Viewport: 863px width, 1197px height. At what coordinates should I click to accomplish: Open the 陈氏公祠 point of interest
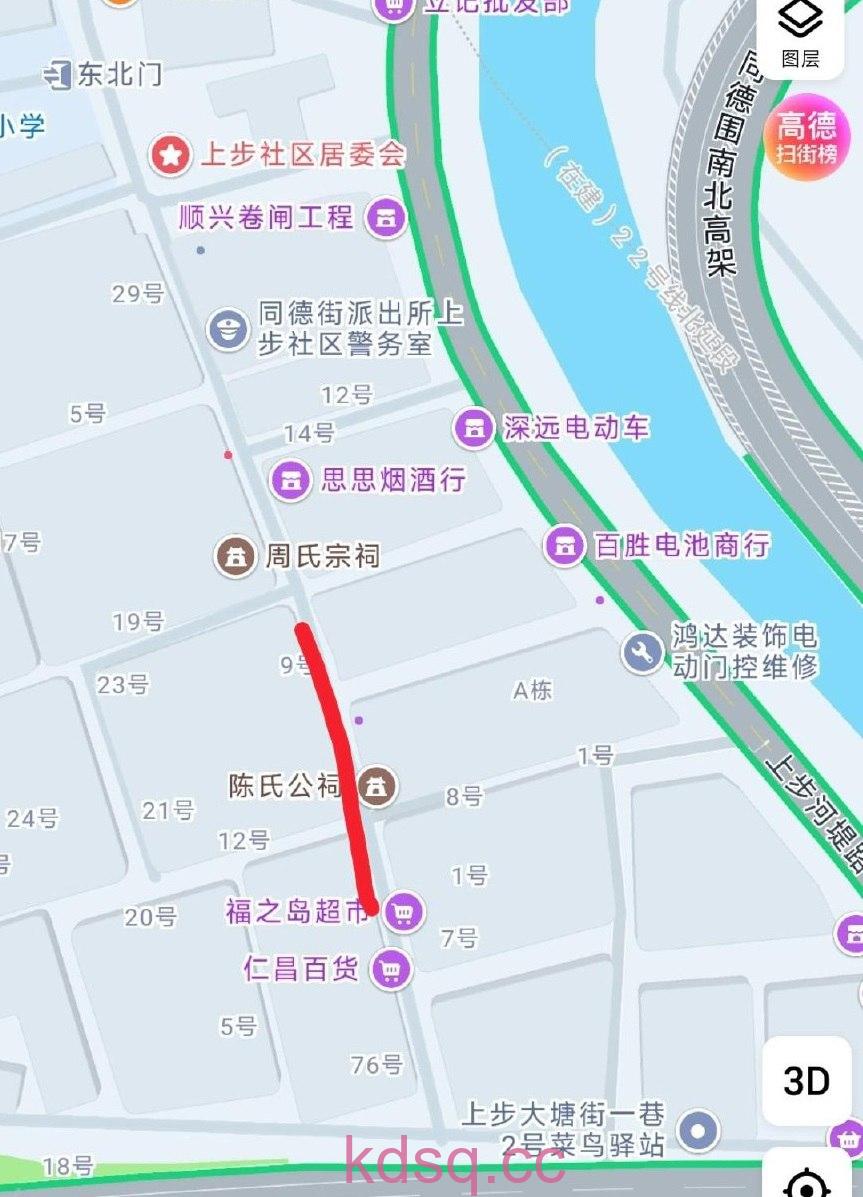(376, 786)
